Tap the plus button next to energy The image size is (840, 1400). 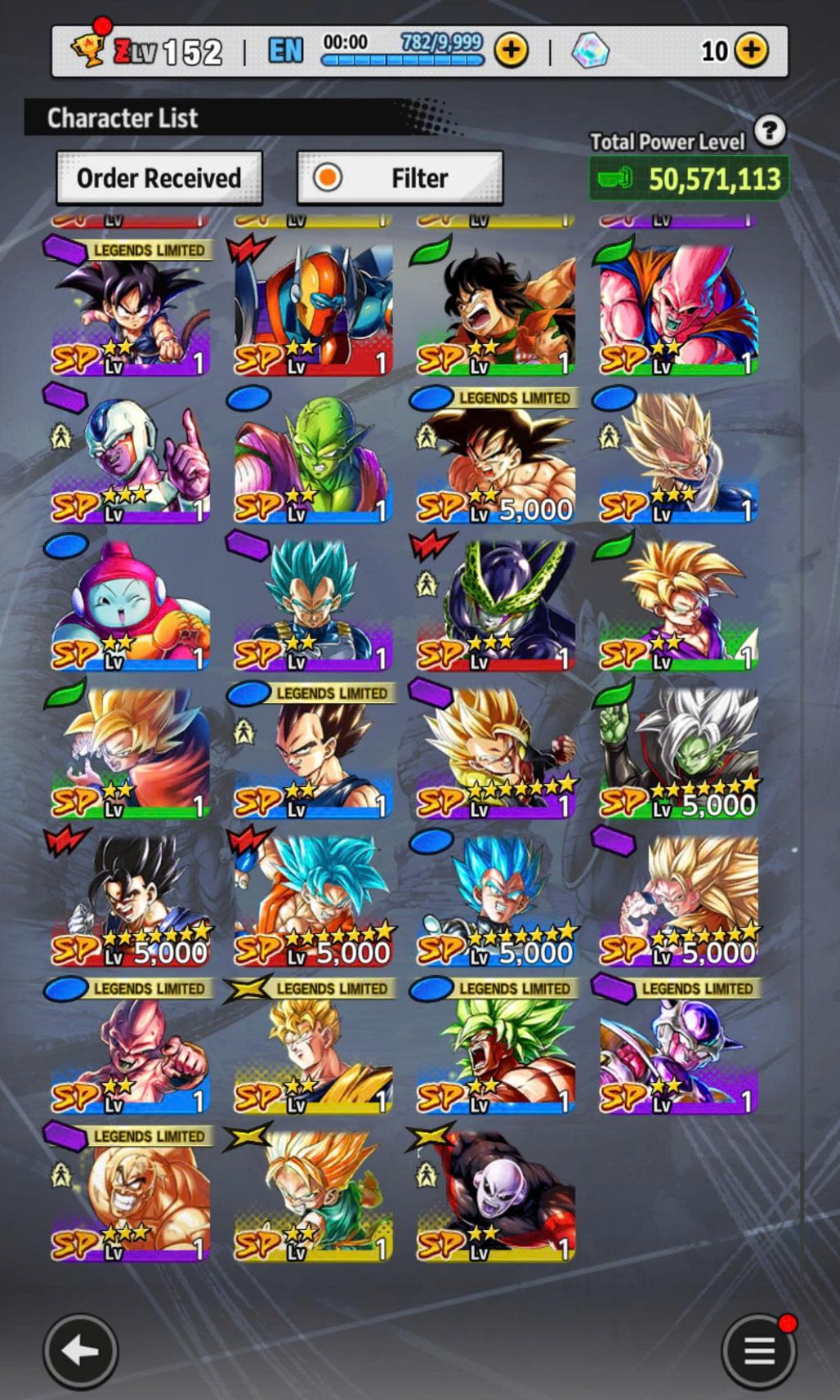(x=511, y=51)
